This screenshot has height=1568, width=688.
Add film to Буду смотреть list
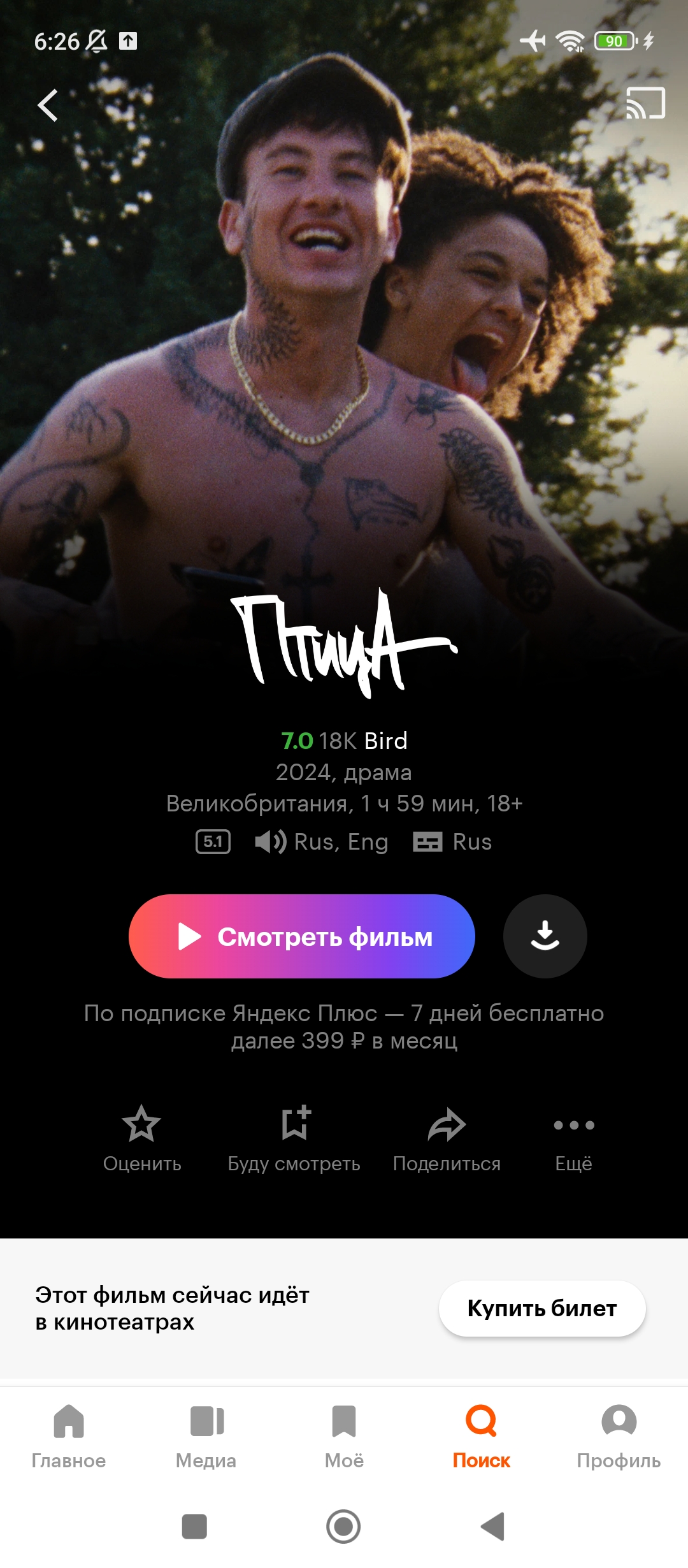(294, 1139)
